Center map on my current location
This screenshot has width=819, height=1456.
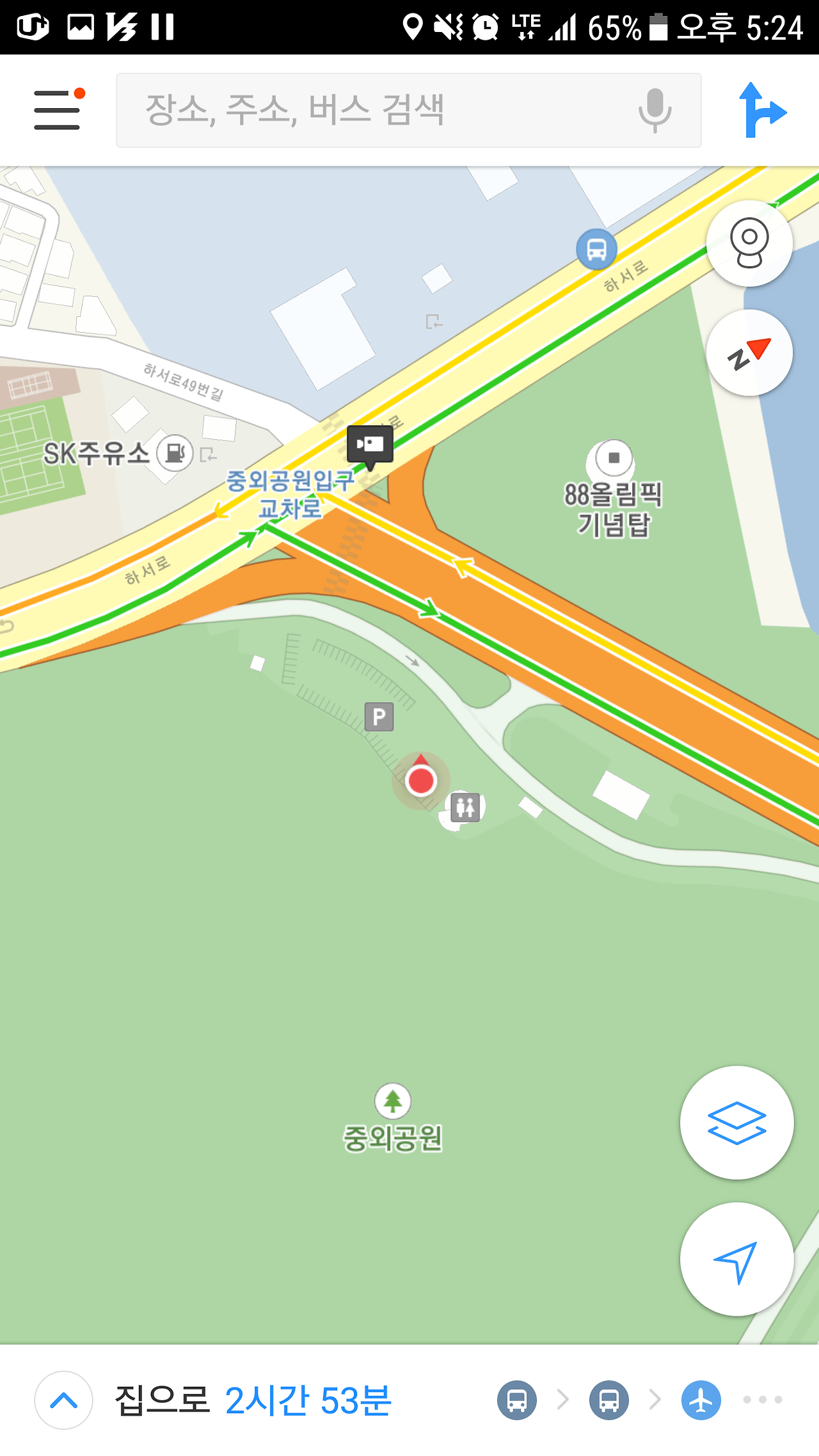point(736,1260)
